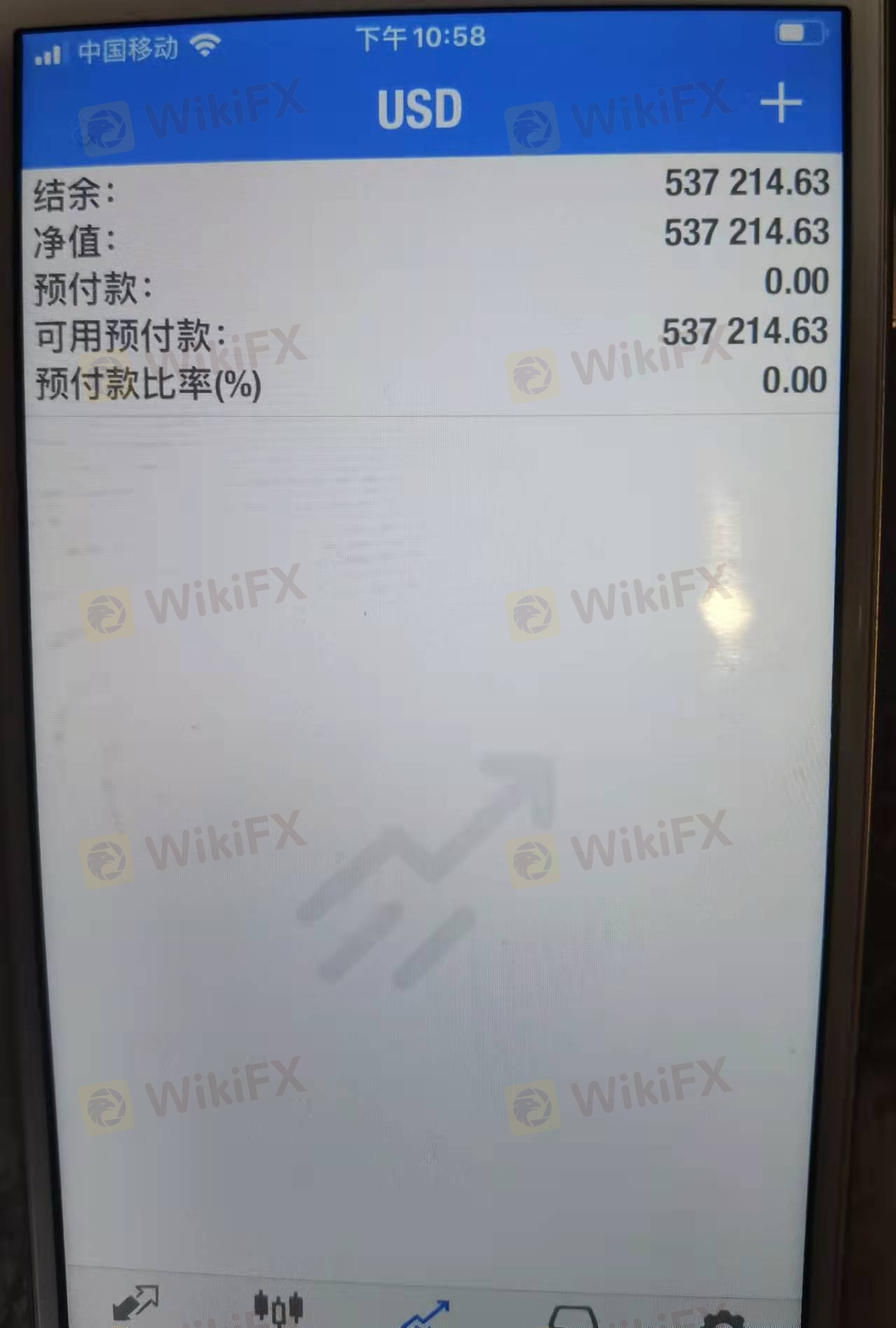Open the candlestick Chart tab

pyautogui.click(x=278, y=1307)
